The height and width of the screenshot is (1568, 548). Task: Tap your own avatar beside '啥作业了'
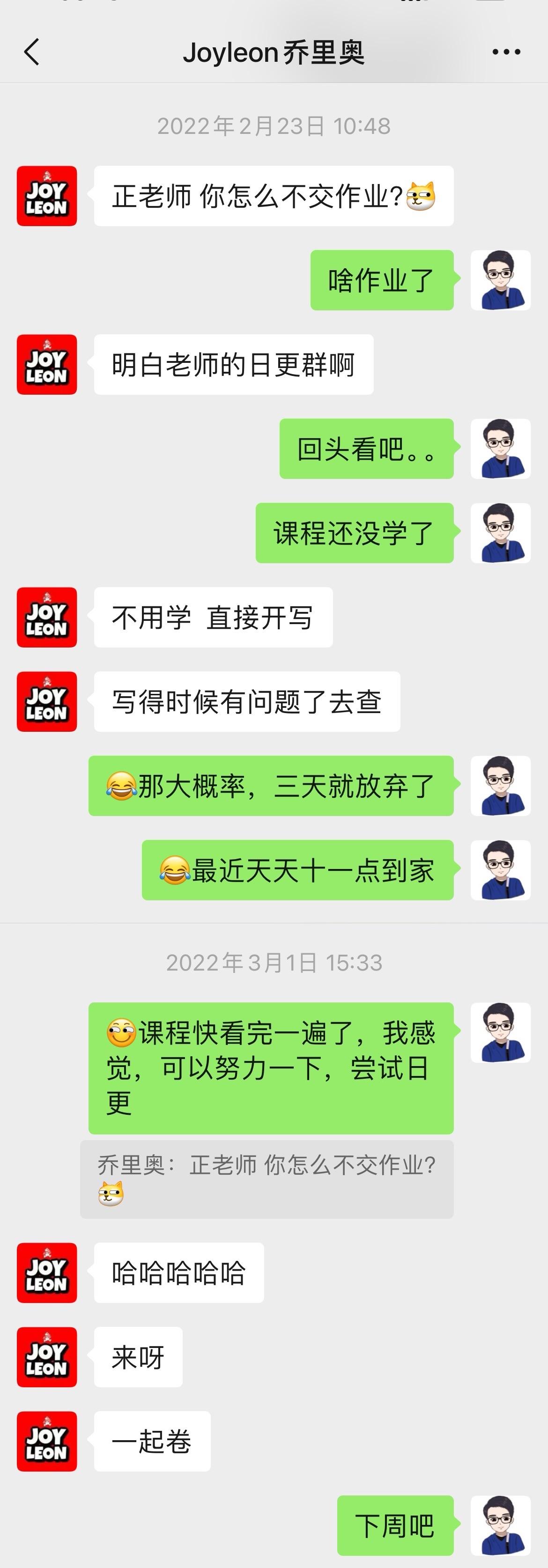(x=502, y=280)
